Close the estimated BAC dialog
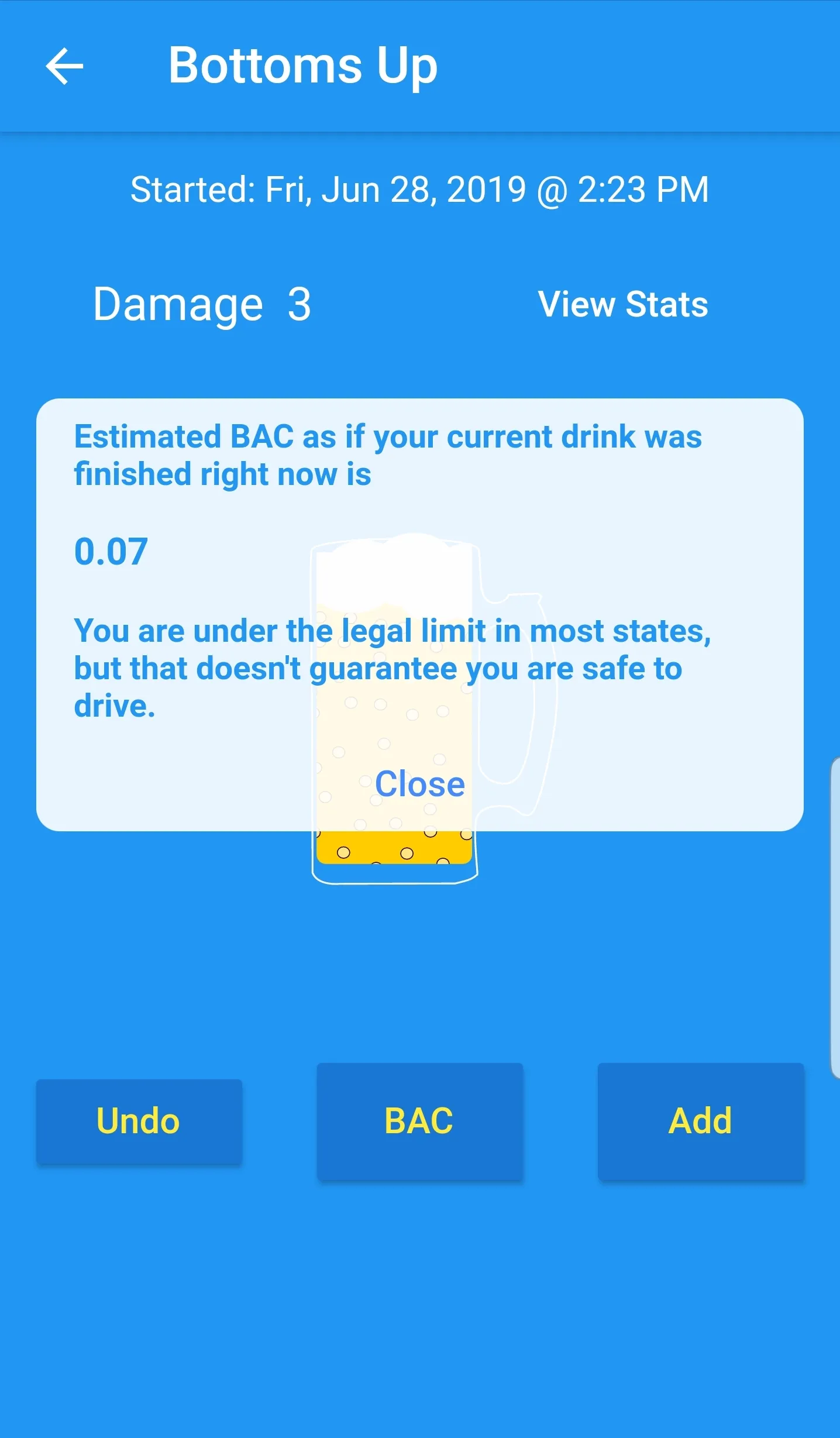 (x=419, y=783)
